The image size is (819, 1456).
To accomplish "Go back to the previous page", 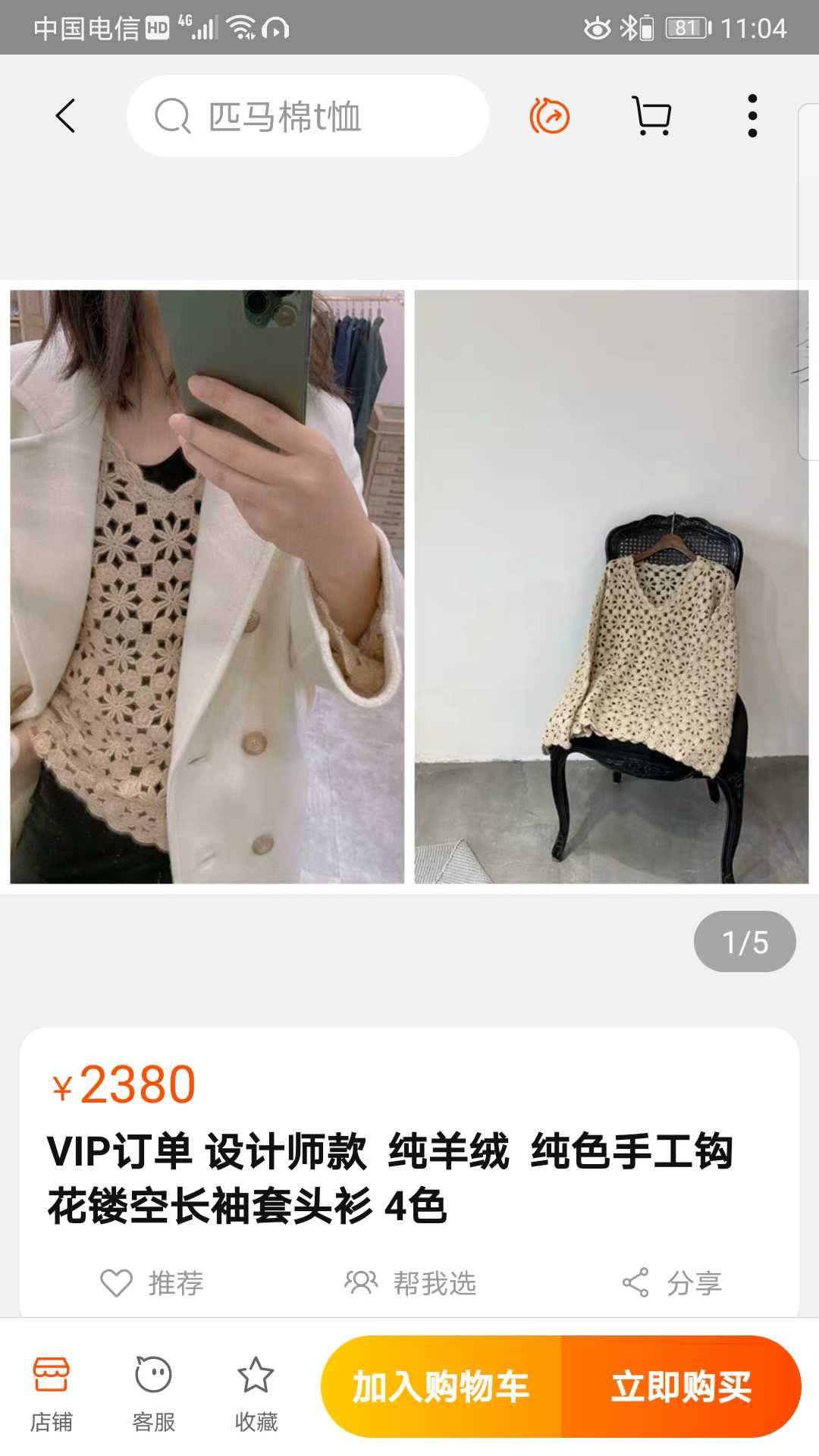I will 66,116.
